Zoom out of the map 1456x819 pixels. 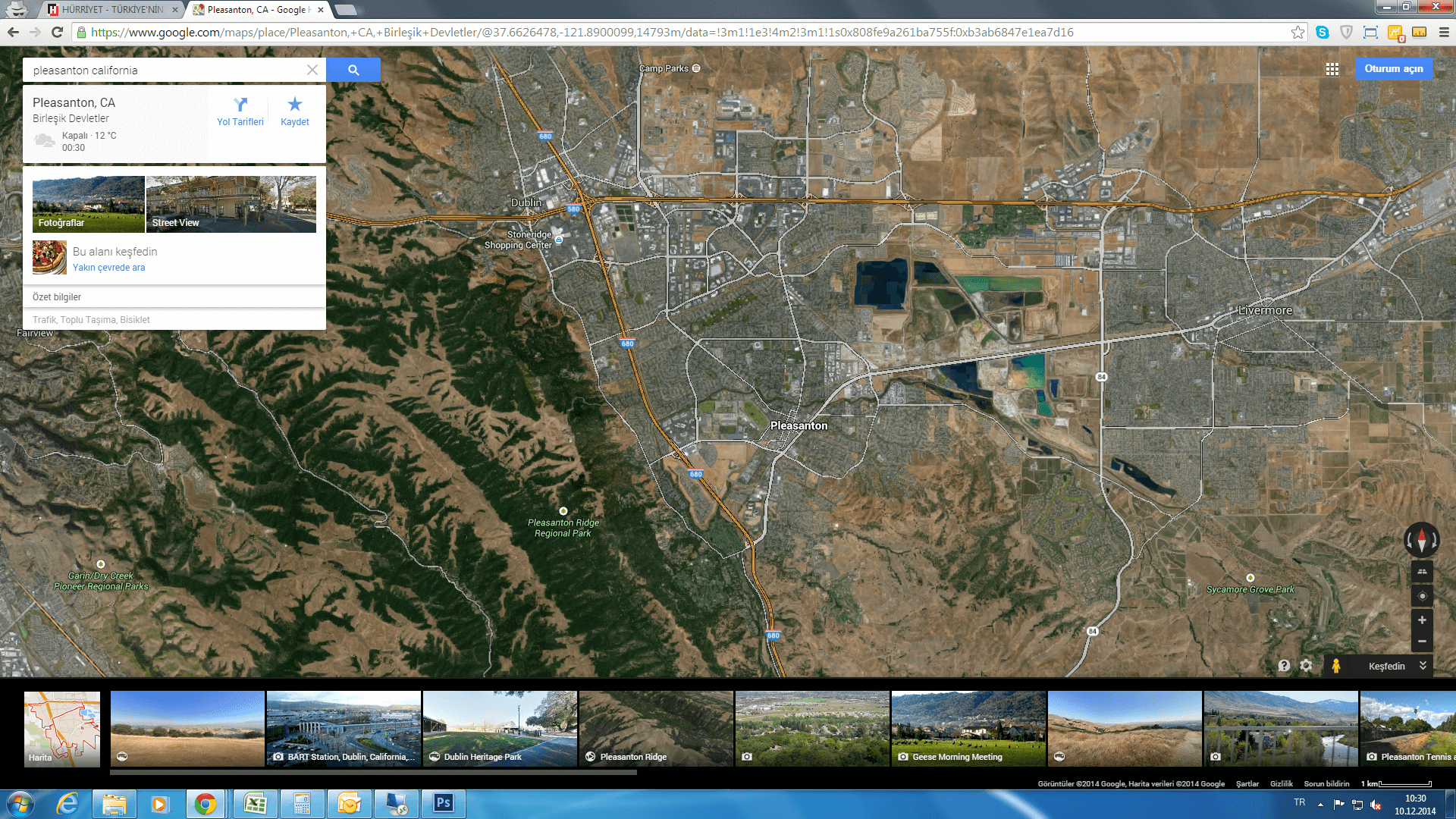coord(1422,642)
